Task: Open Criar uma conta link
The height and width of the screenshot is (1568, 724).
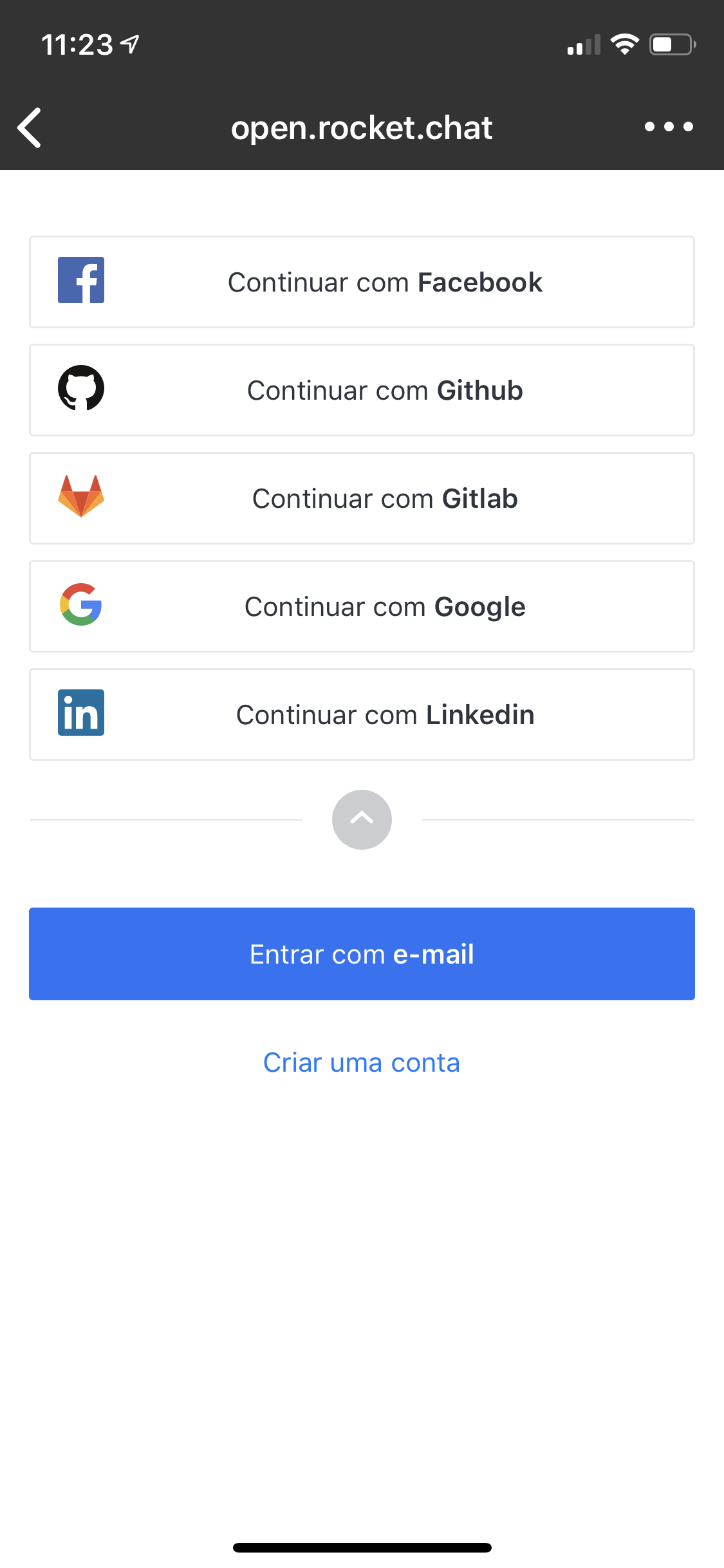Action: pyautogui.click(x=362, y=1063)
